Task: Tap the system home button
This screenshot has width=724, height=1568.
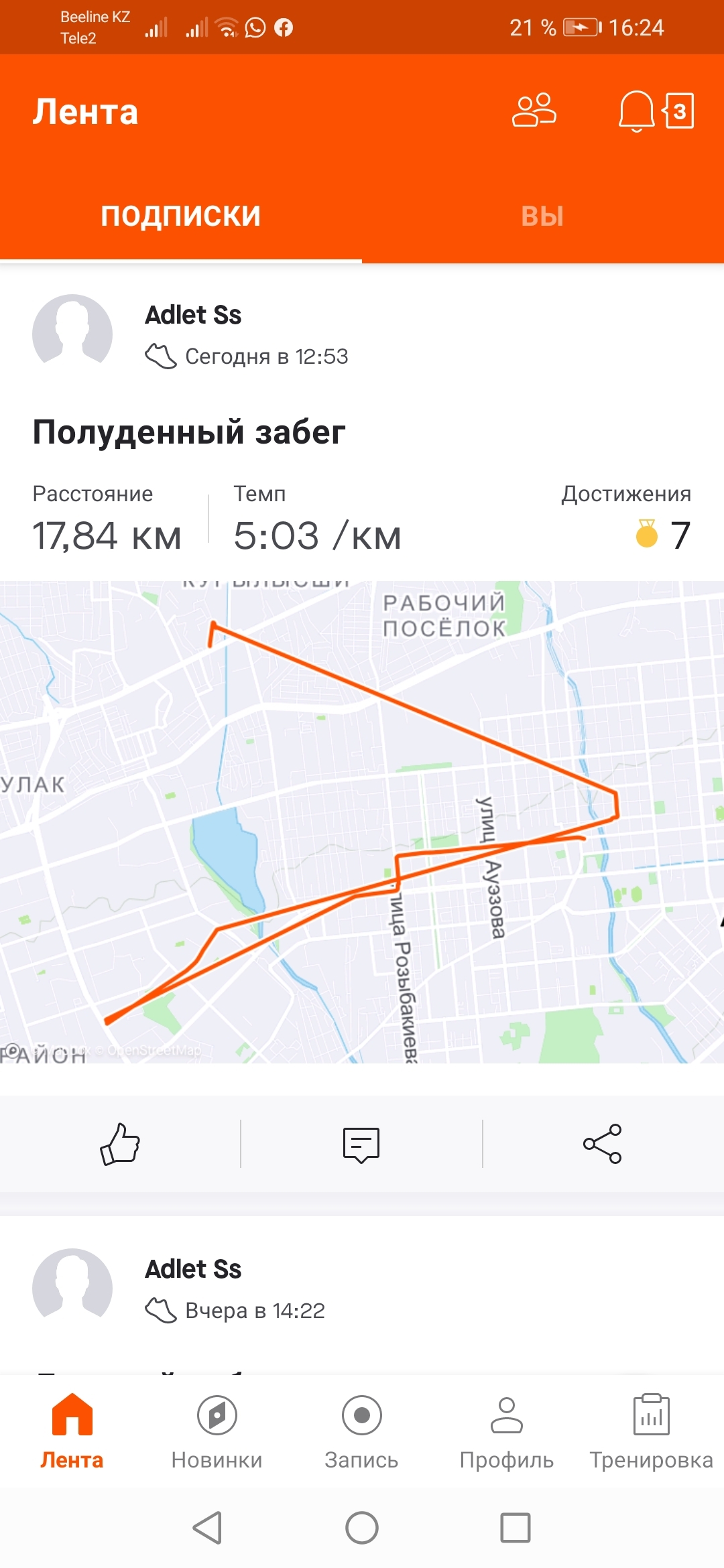Action: [x=362, y=1528]
